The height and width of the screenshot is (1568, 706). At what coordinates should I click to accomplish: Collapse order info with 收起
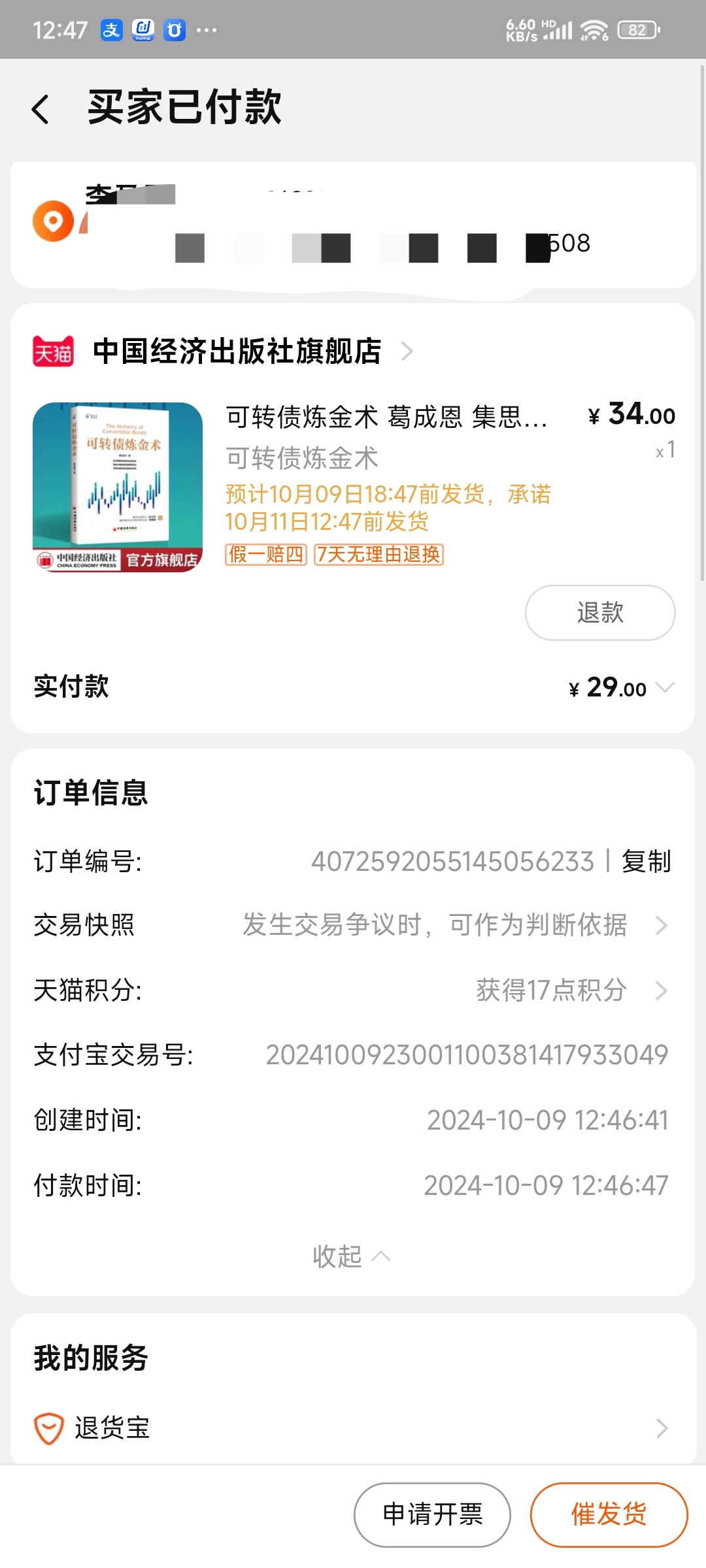coord(352,1256)
